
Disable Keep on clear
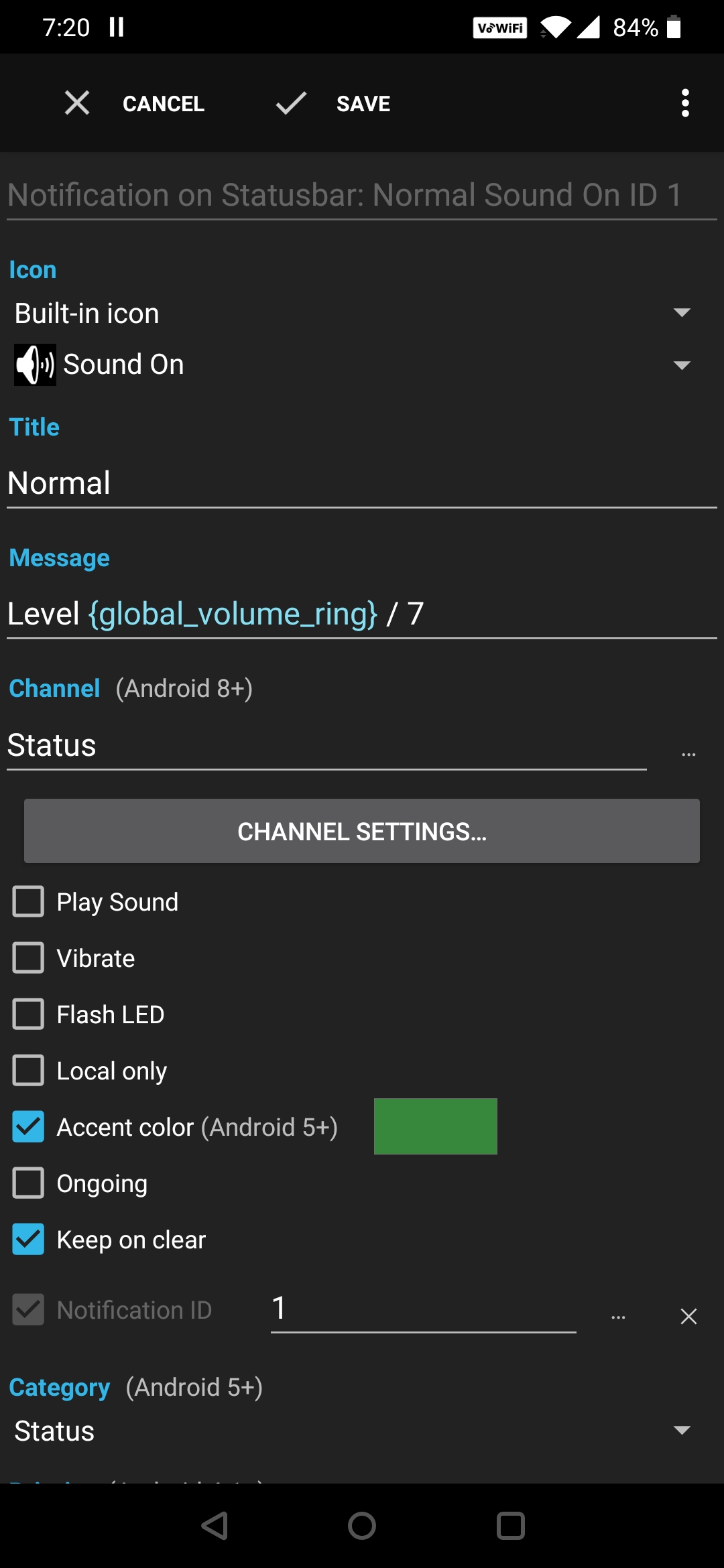click(x=27, y=1240)
